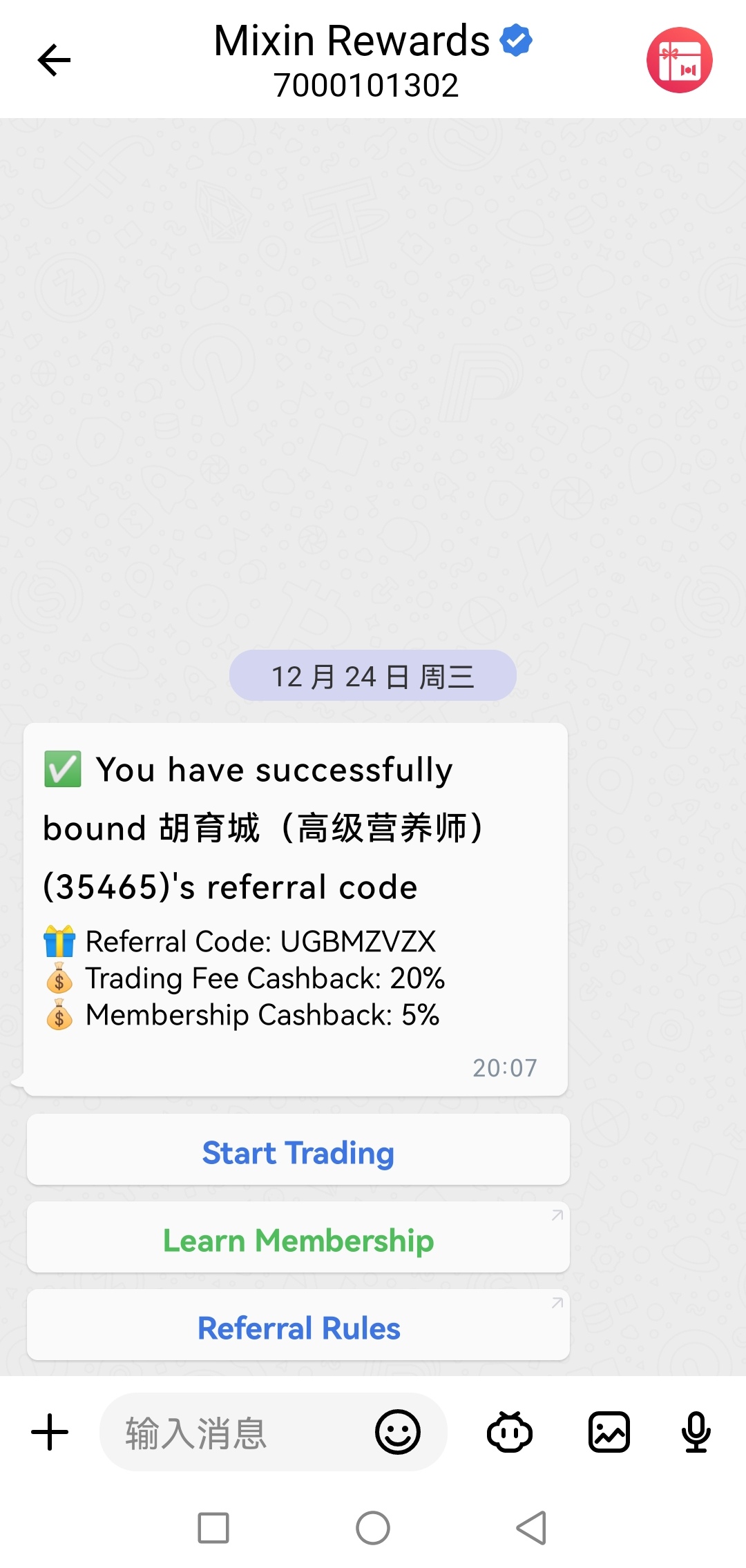Open the recent apps overview
The width and height of the screenshot is (746, 1568).
pyautogui.click(x=213, y=1528)
